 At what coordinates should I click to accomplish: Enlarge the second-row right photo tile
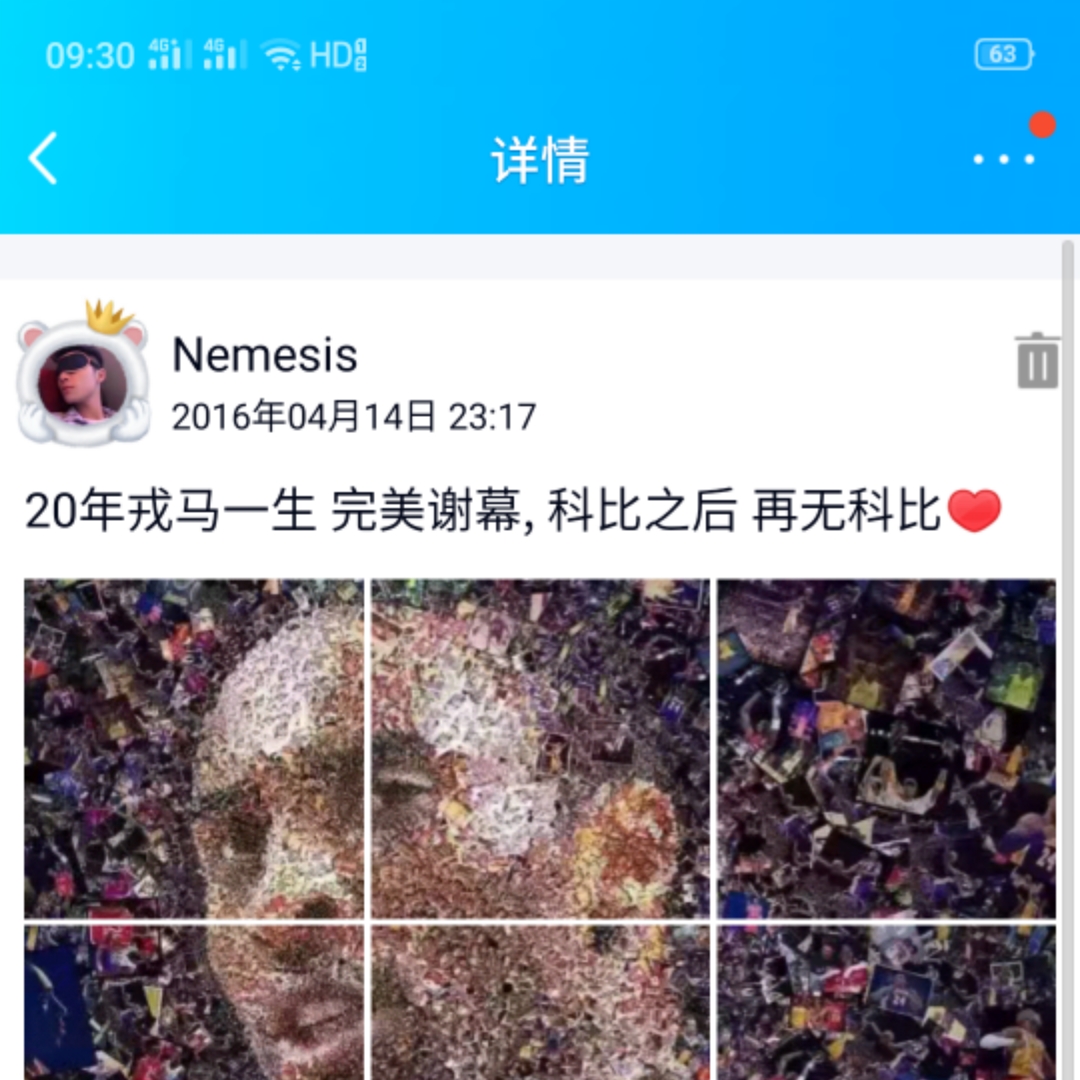point(886,1002)
